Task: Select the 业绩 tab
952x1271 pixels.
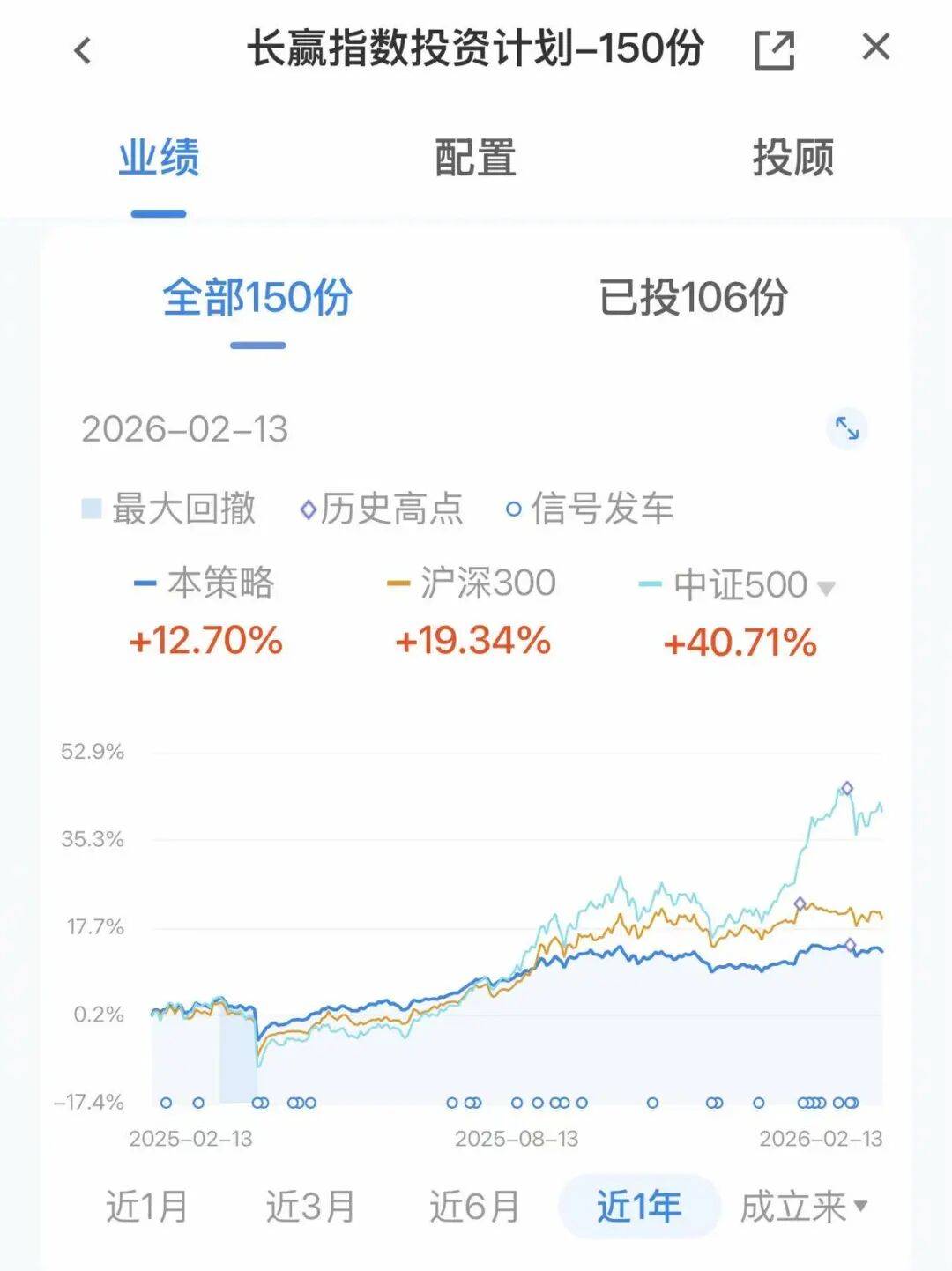Action: [159, 159]
